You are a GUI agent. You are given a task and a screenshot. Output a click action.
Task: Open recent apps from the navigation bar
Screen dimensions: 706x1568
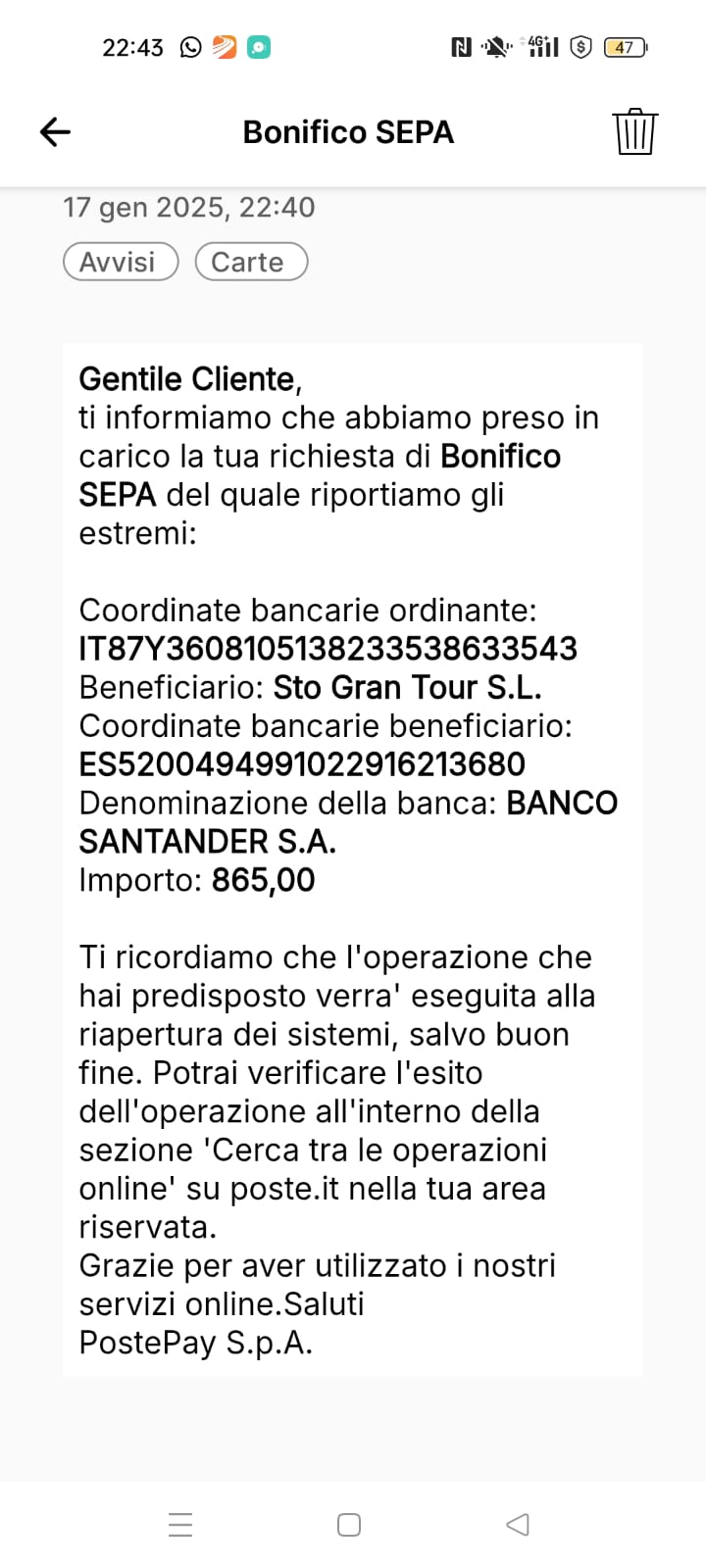[180, 1525]
